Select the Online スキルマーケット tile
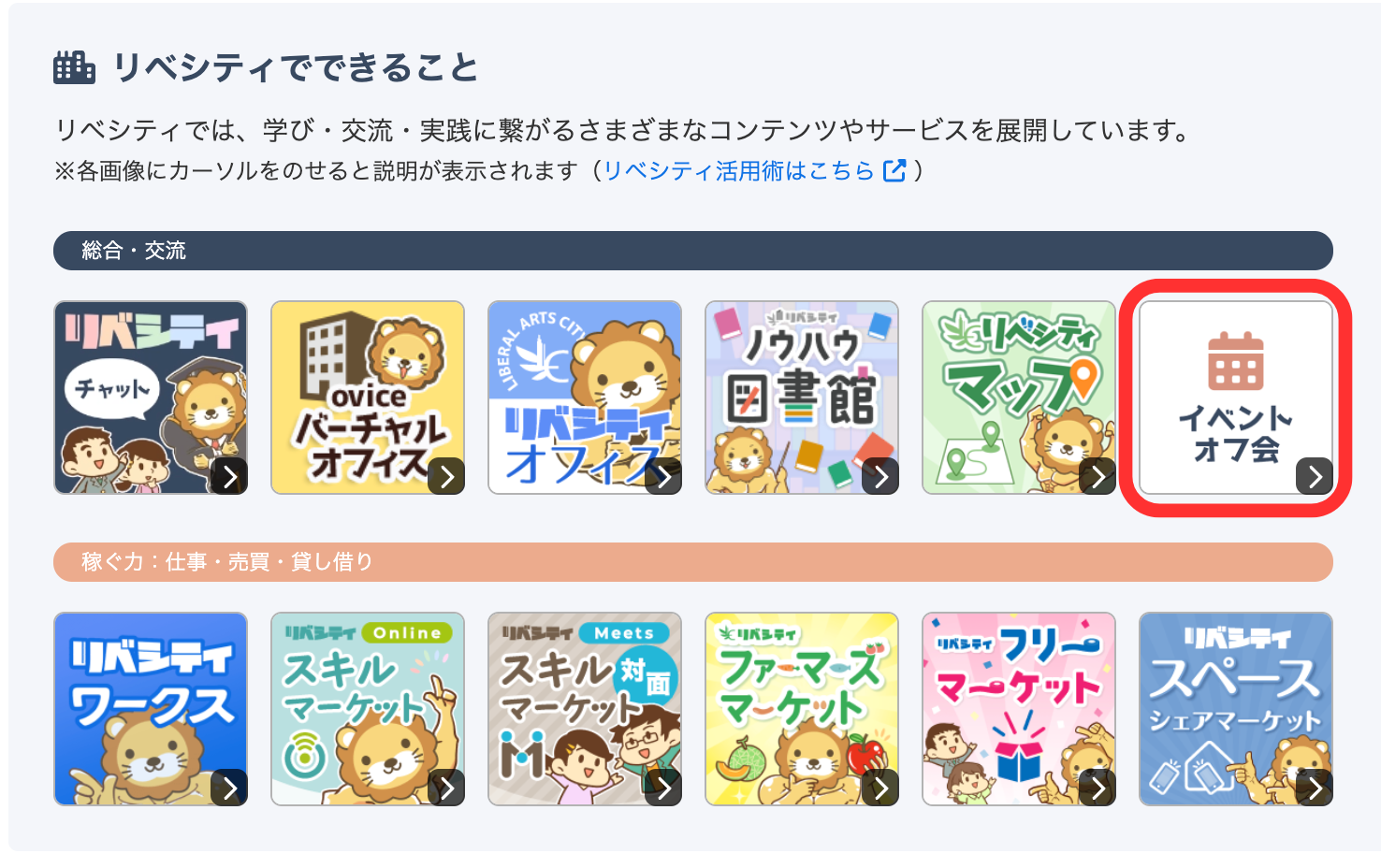The height and width of the screenshot is (868, 1381). (x=368, y=709)
